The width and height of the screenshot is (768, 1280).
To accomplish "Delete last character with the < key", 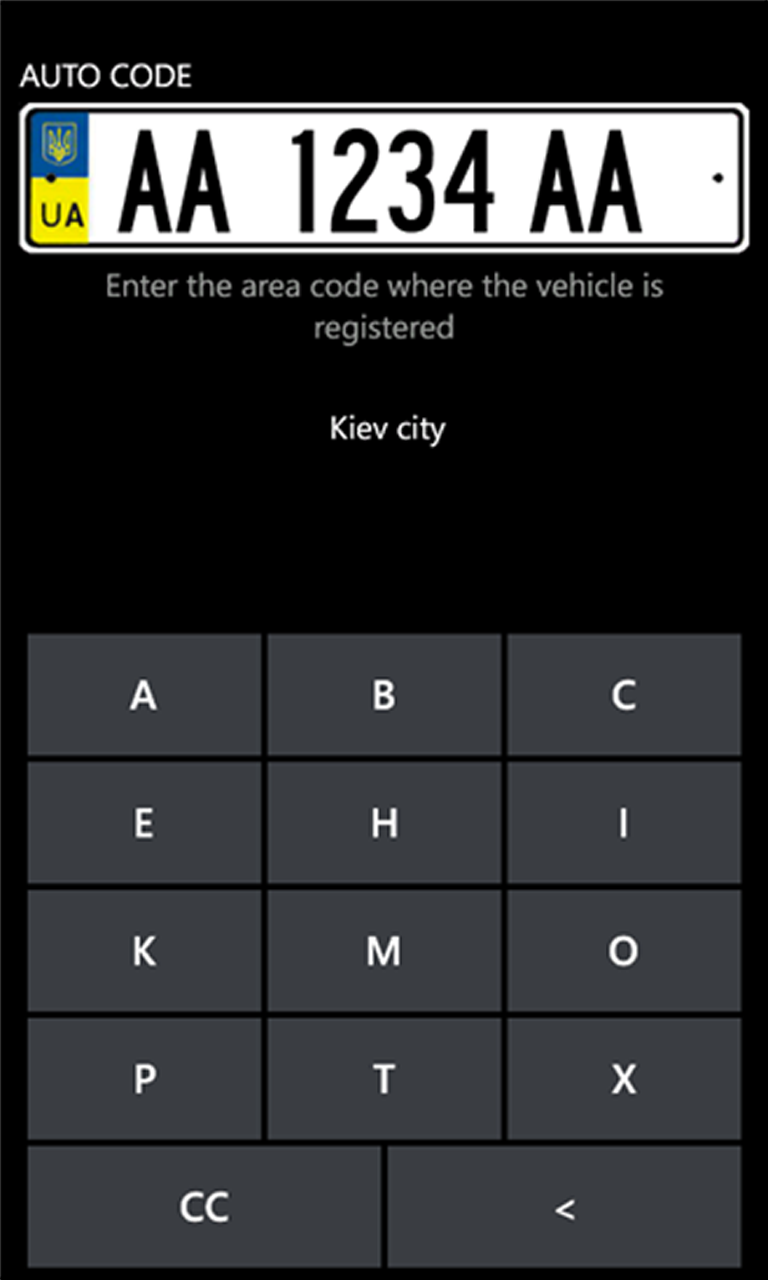I will coord(564,1206).
